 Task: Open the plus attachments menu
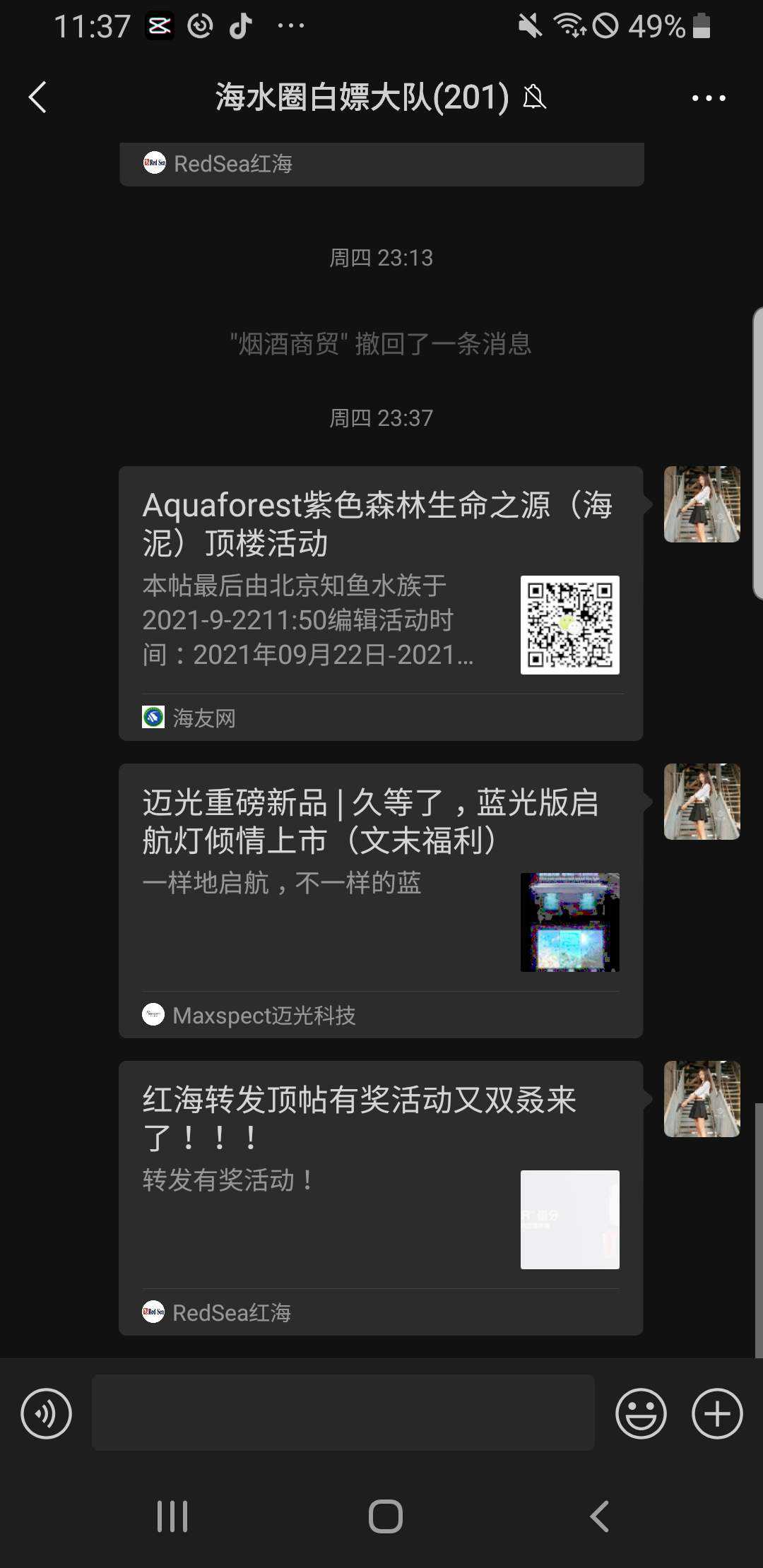[x=717, y=1413]
